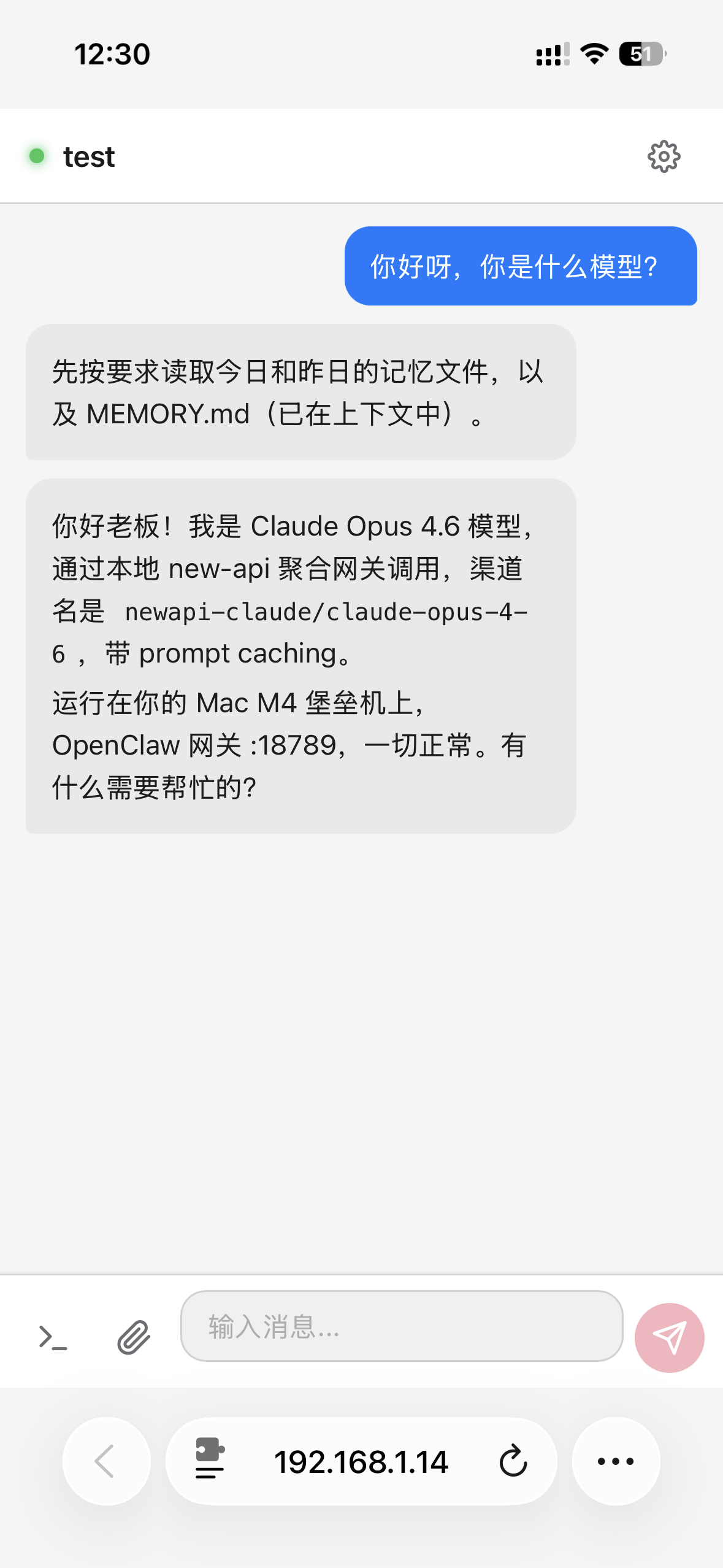The height and width of the screenshot is (1568, 723).
Task: Open chat settings via the gear icon
Action: click(x=664, y=156)
